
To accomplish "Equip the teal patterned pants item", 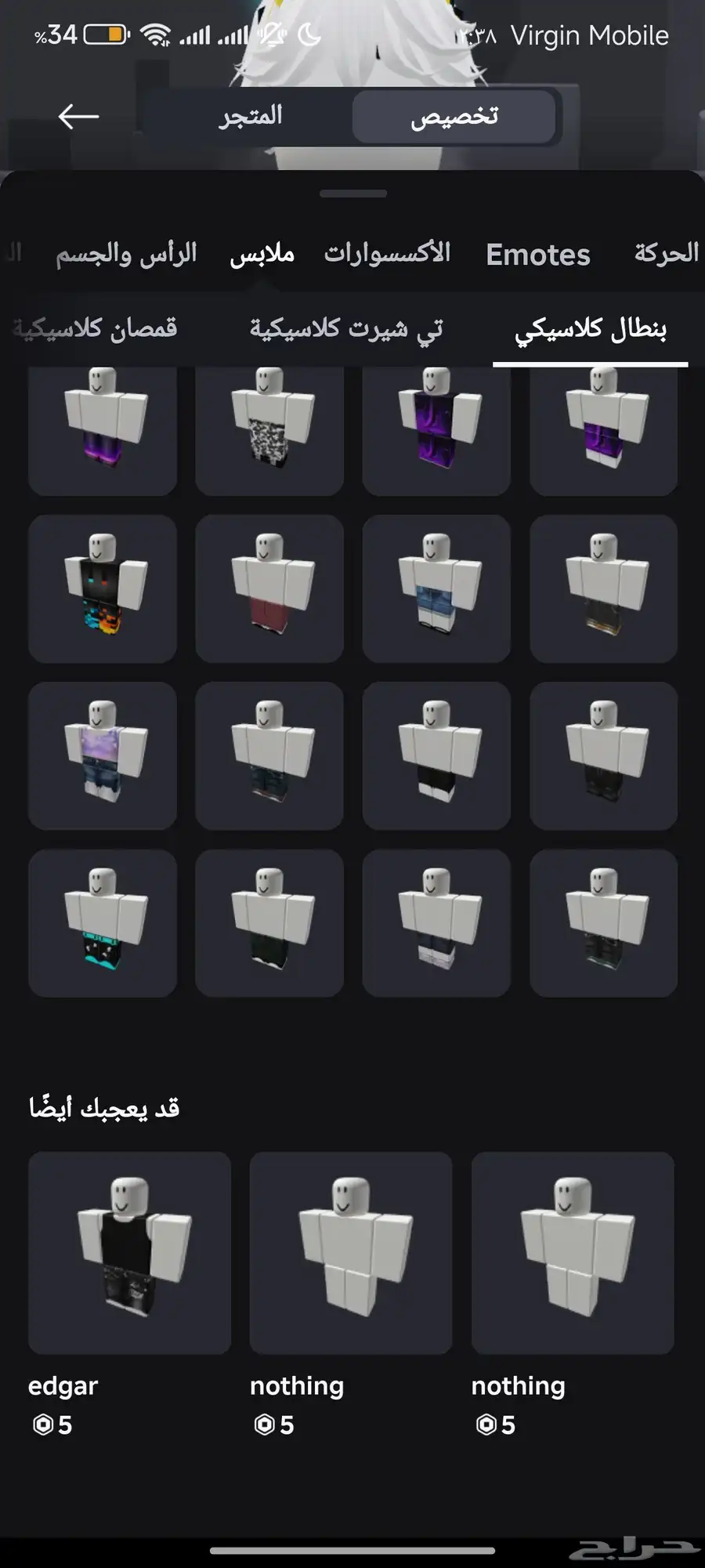I will 103,922.
